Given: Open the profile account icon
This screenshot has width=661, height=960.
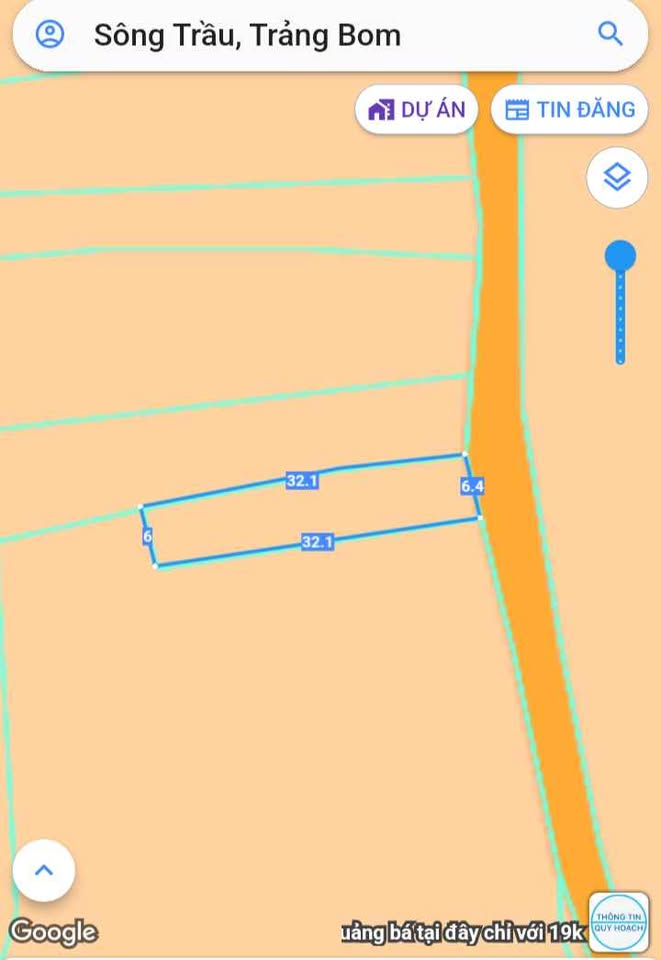Looking at the screenshot, I should coord(50,35).
